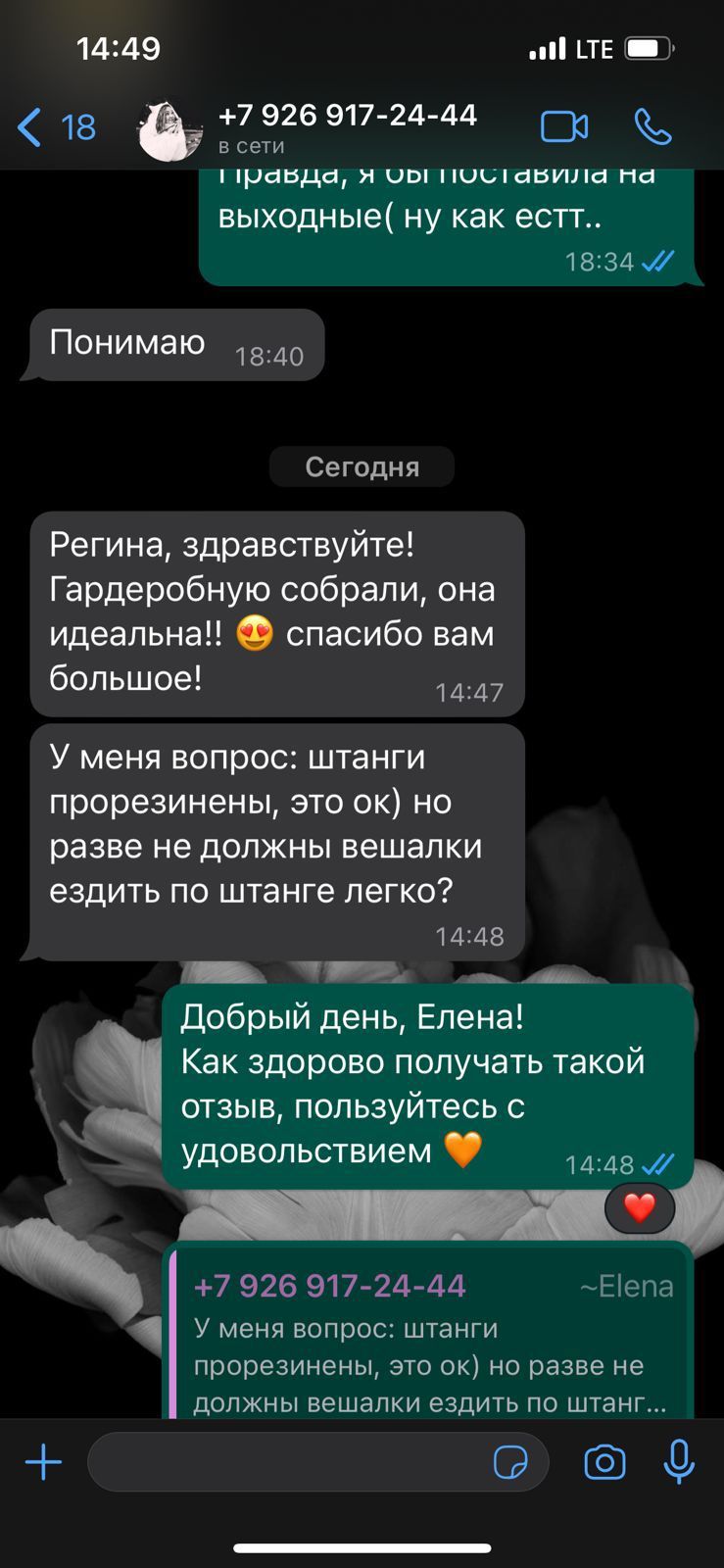This screenshot has height=1568, width=724.
Task: Open the sticker picker
Action: tap(510, 1463)
